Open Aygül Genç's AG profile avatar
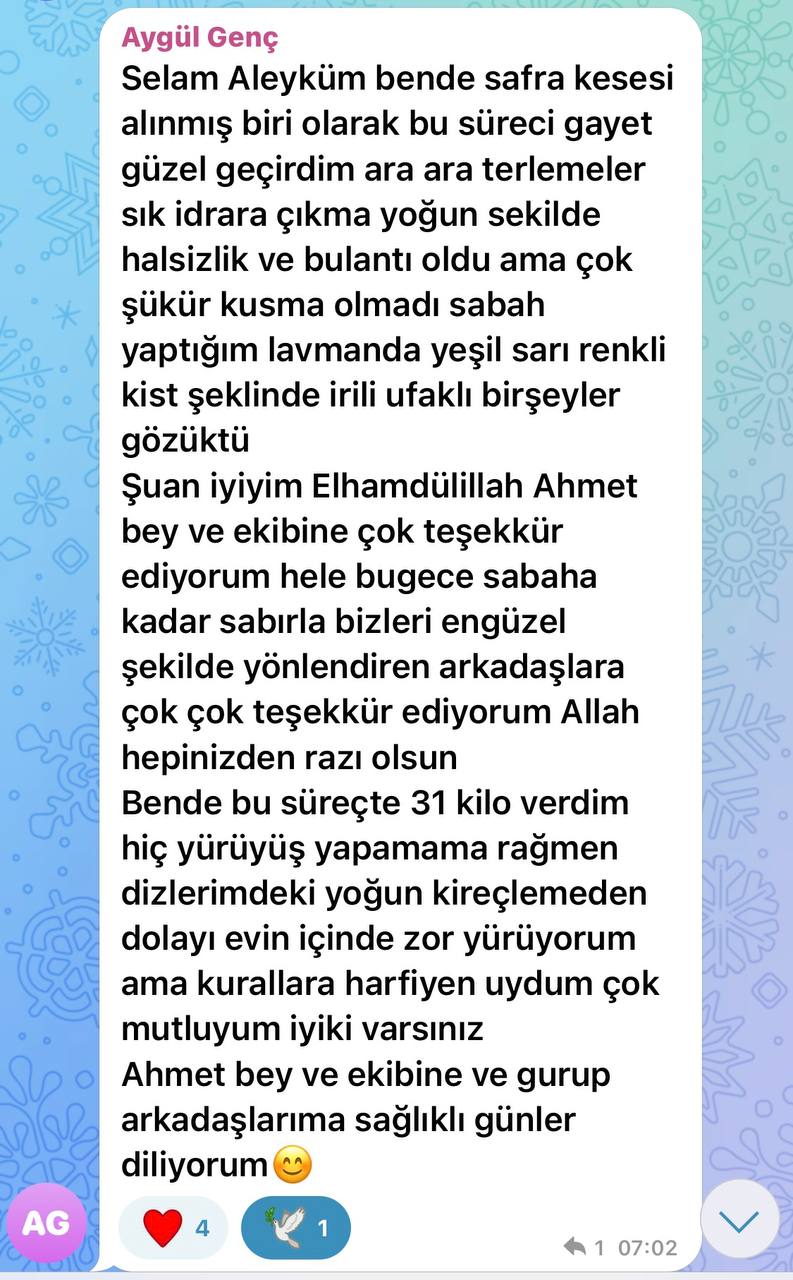Image resolution: width=793 pixels, height=1280 pixels. 46,1223
